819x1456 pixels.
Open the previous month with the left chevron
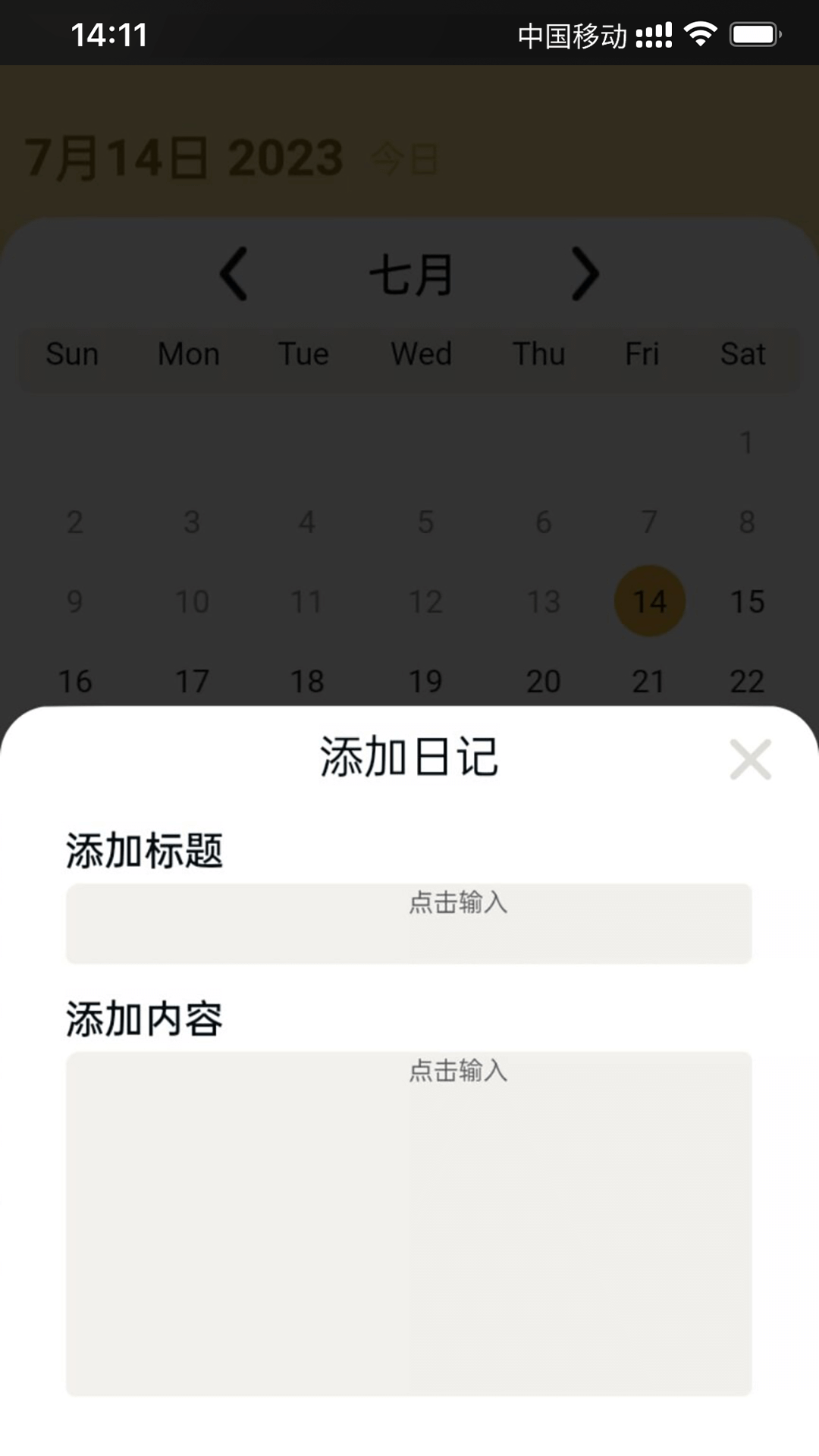[234, 275]
